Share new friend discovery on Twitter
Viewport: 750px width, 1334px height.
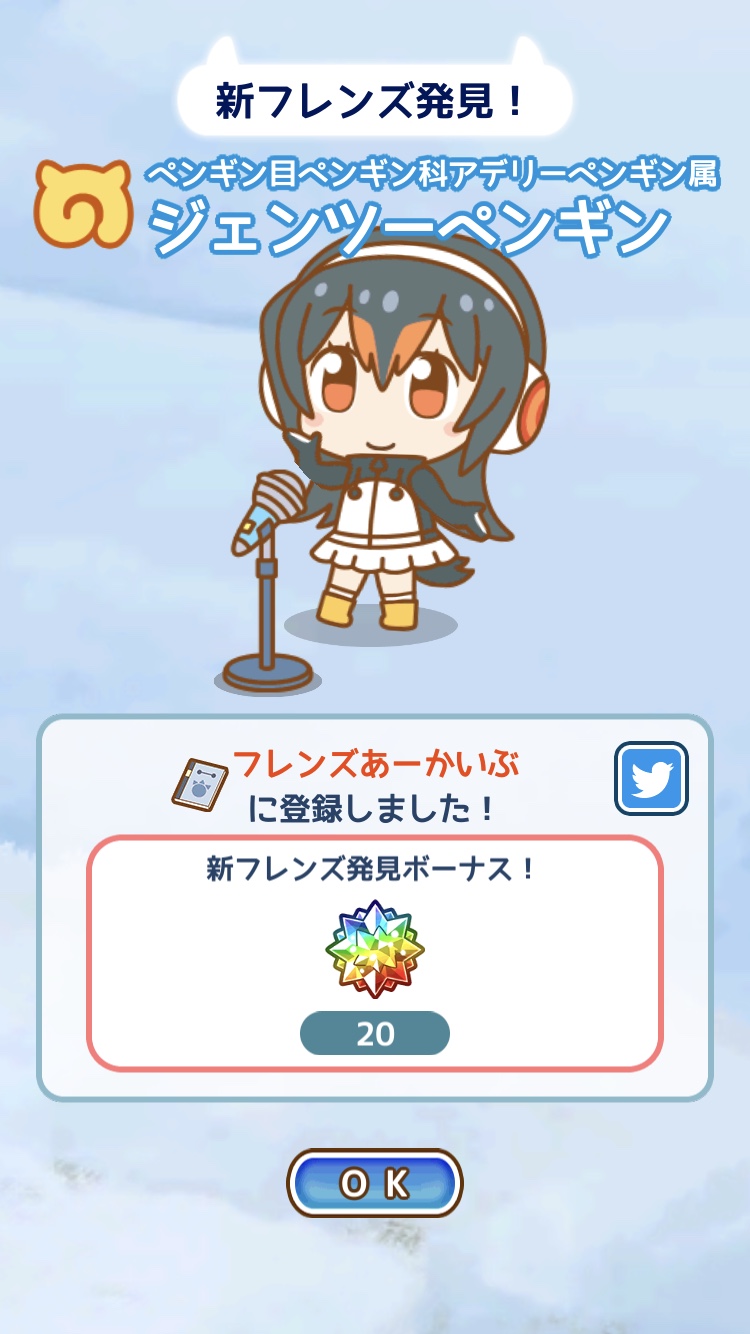651,778
